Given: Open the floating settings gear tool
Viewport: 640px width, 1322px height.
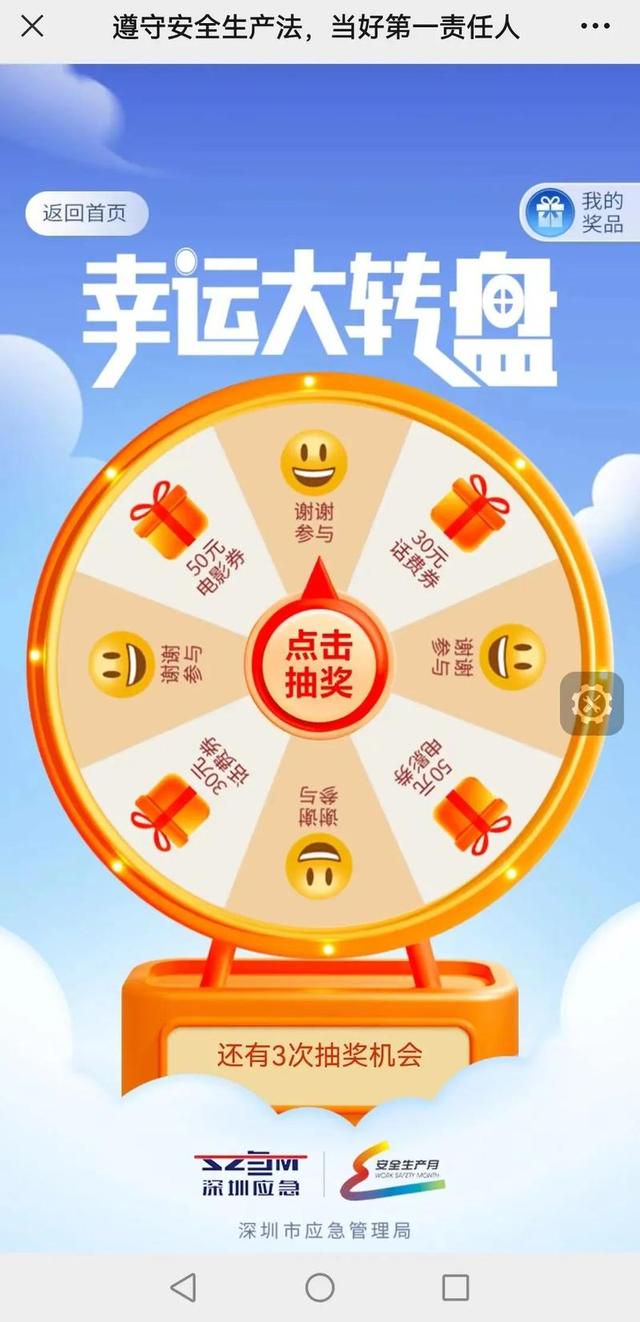Looking at the screenshot, I should [x=591, y=704].
